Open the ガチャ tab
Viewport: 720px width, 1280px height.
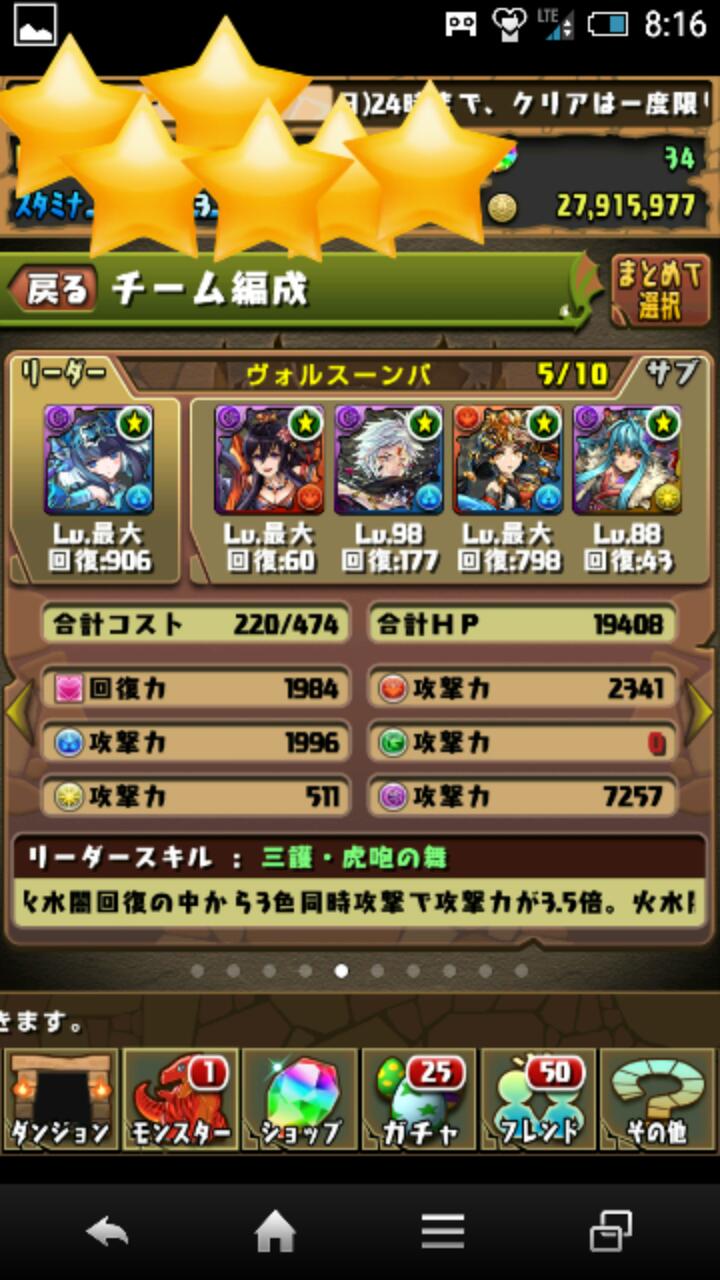[x=420, y=1099]
